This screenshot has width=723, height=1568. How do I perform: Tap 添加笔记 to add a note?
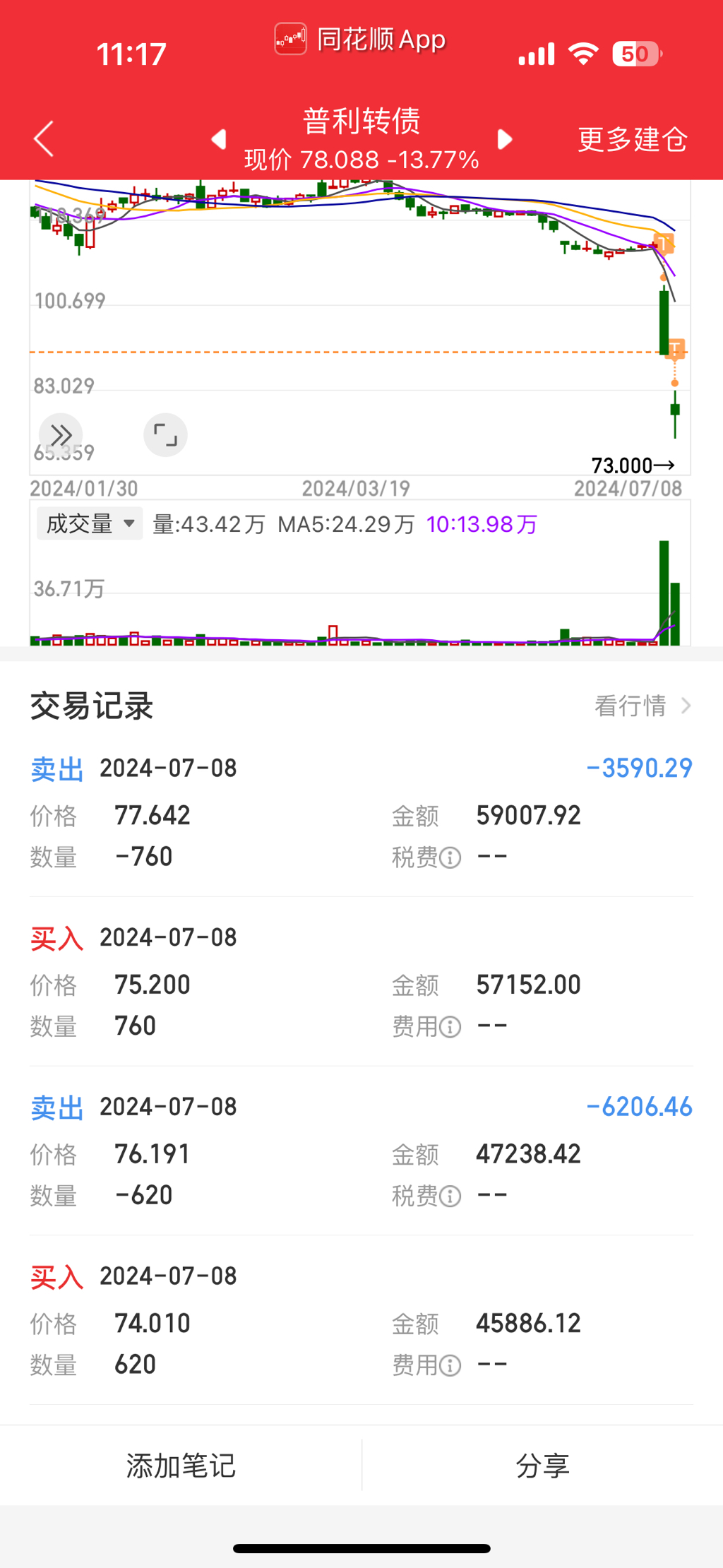pyautogui.click(x=181, y=1466)
